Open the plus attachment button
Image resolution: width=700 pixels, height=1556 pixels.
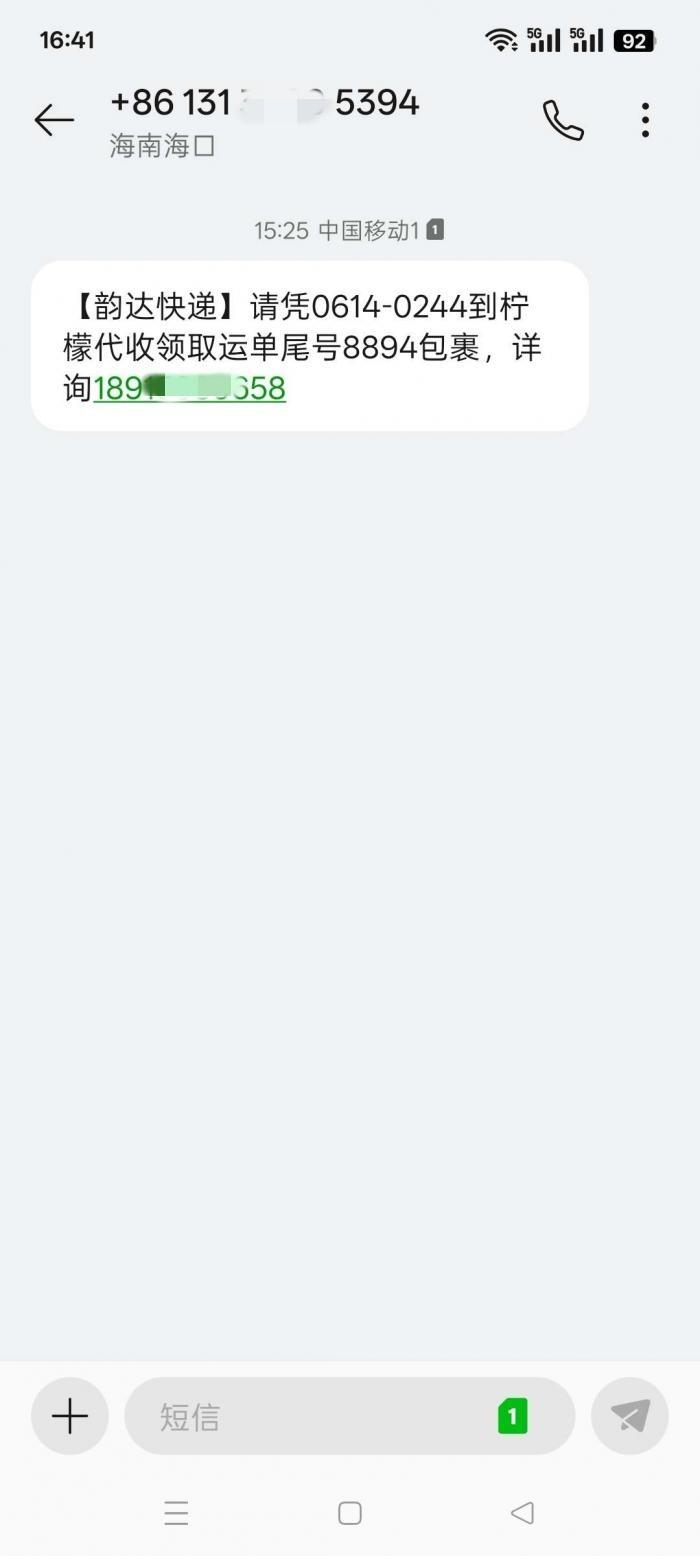[x=69, y=1416]
